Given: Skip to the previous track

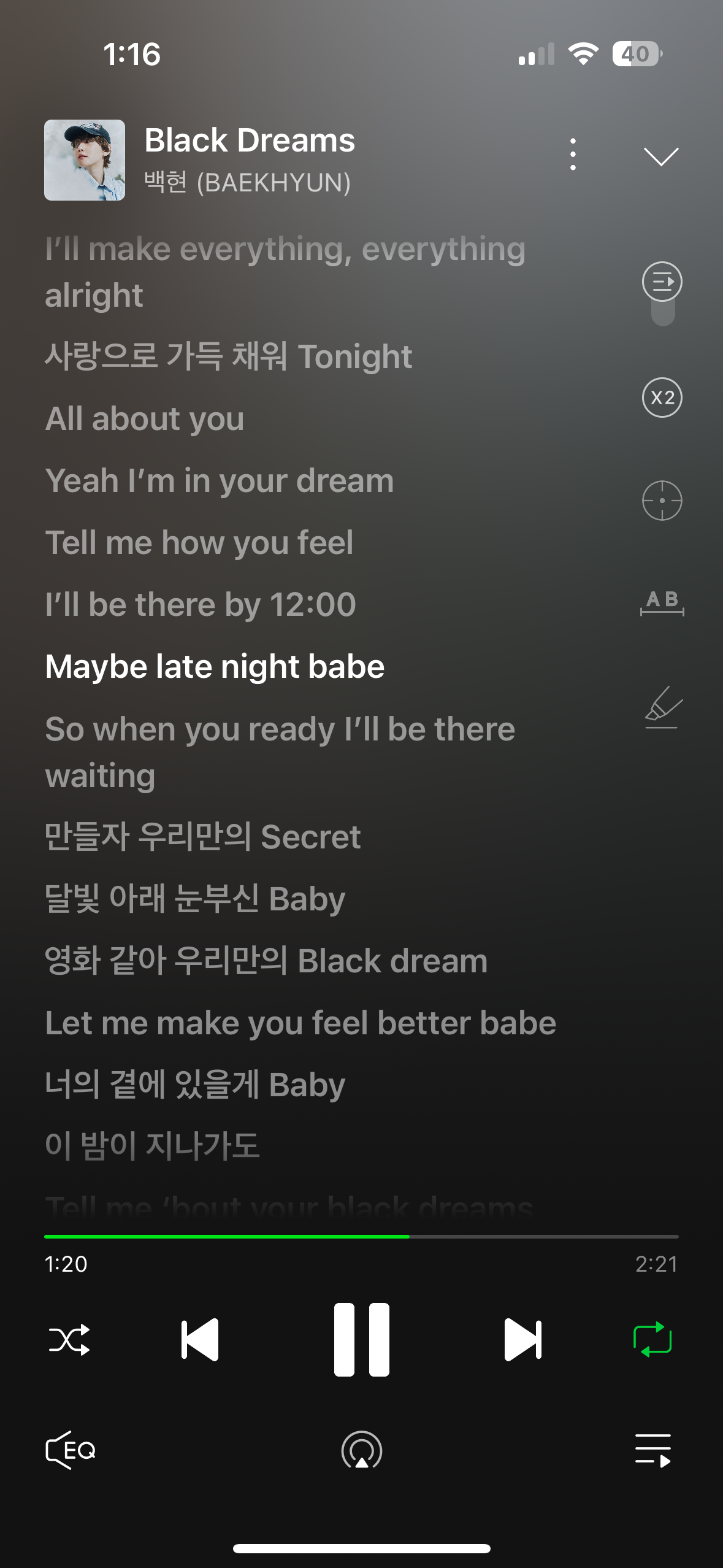Looking at the screenshot, I should tap(200, 1340).
